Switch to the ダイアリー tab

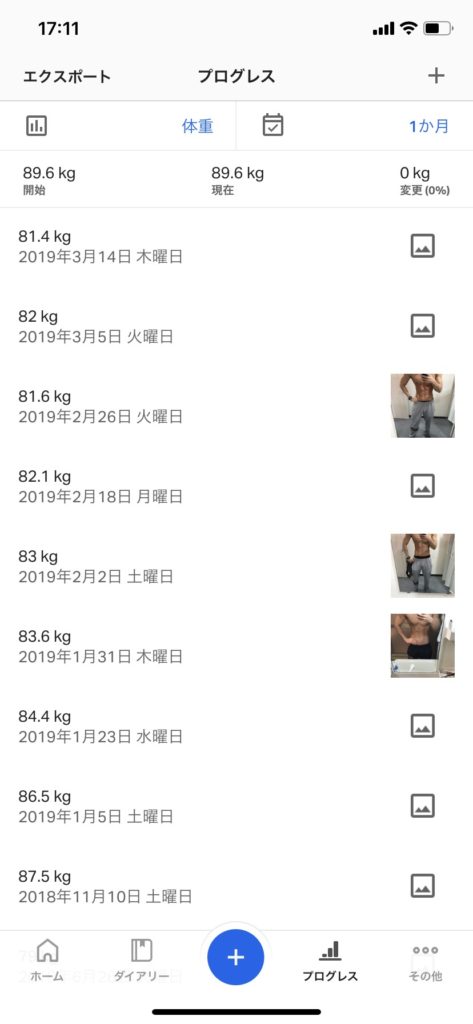pos(142,960)
